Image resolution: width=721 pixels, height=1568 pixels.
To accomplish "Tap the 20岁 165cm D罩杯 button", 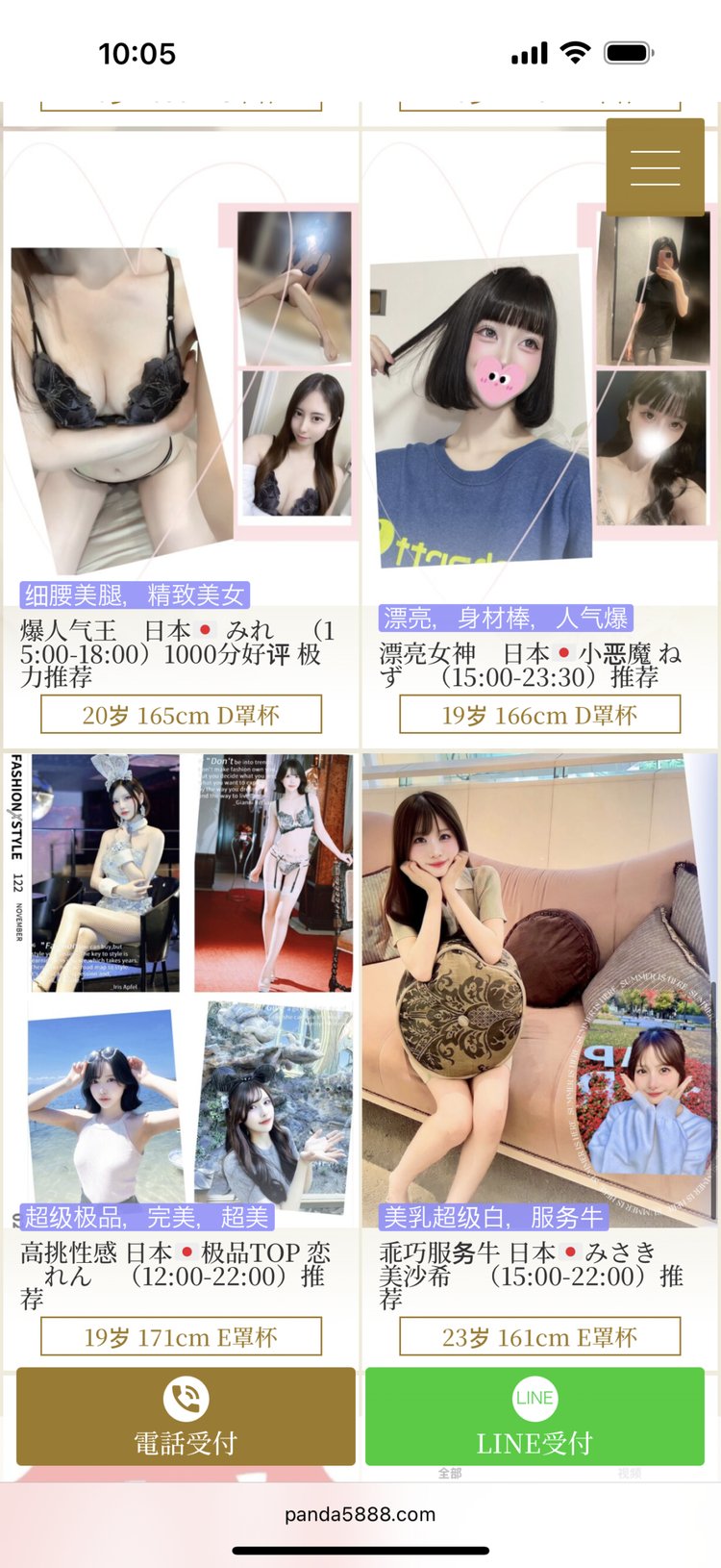I will click(181, 715).
